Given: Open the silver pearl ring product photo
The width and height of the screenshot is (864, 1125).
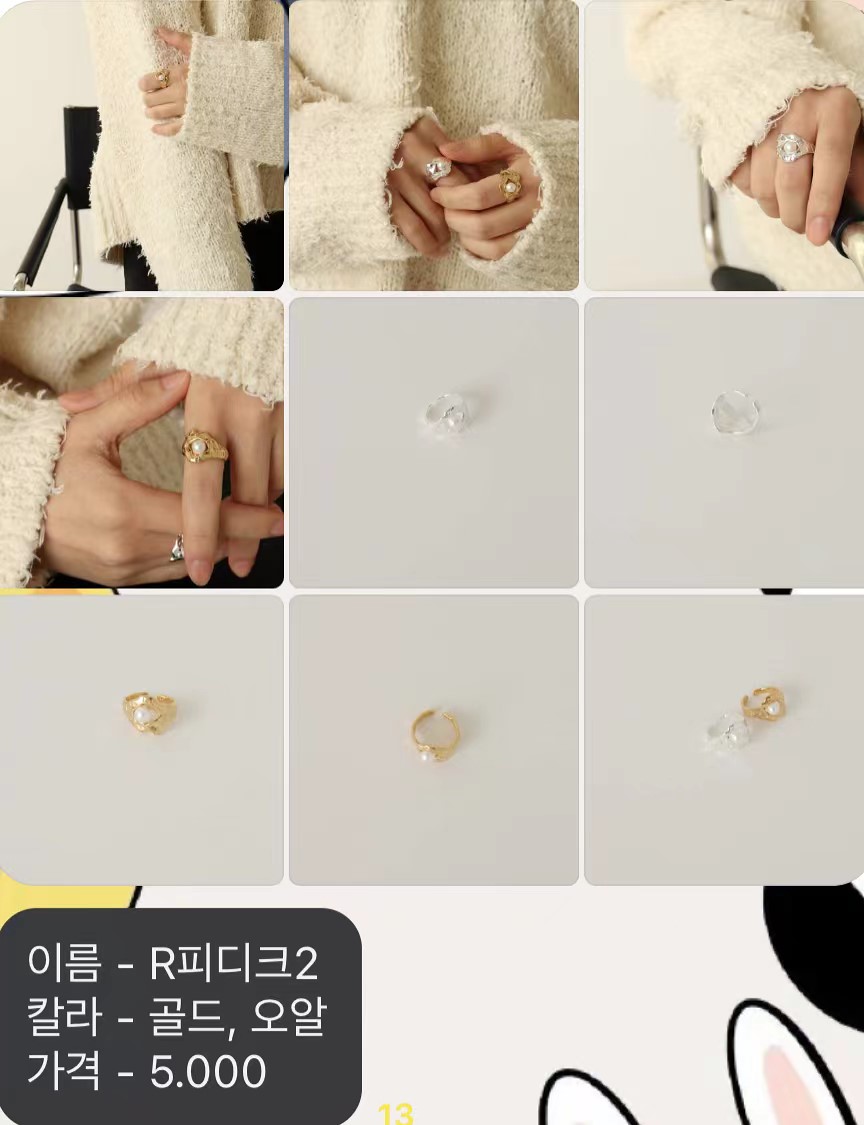Looking at the screenshot, I should coord(433,441).
